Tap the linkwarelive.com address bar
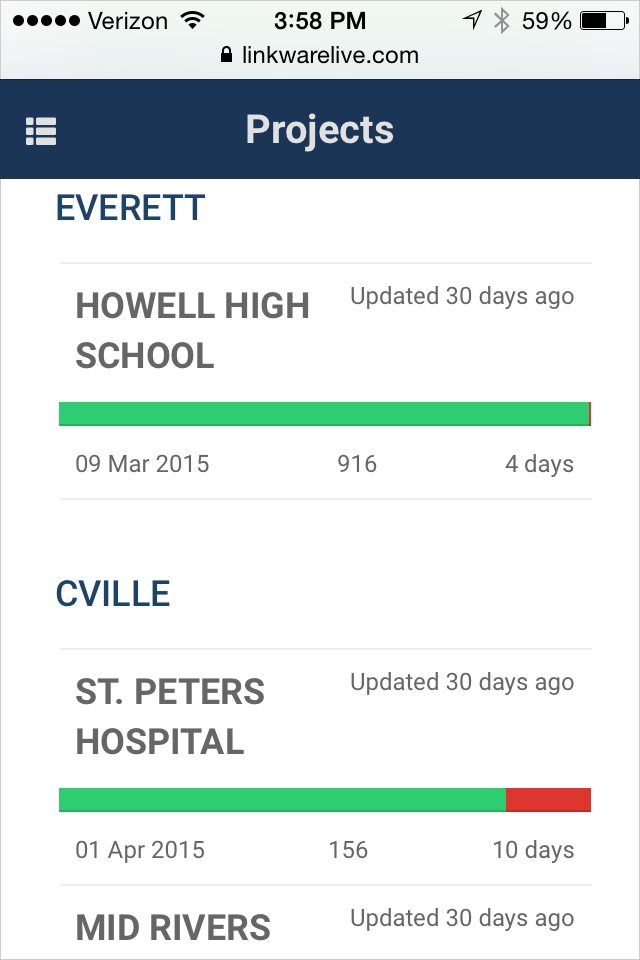Screen dimensions: 640x960 click(x=320, y=55)
